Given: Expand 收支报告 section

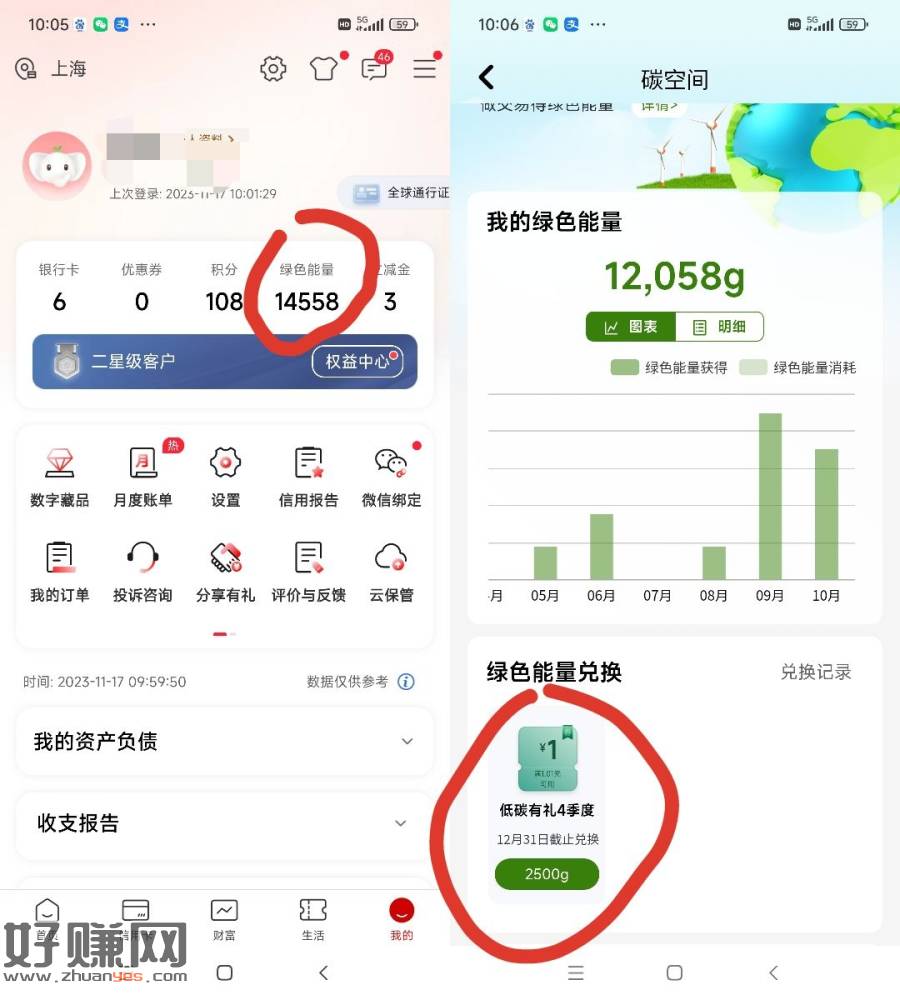Looking at the screenshot, I should click(225, 823).
